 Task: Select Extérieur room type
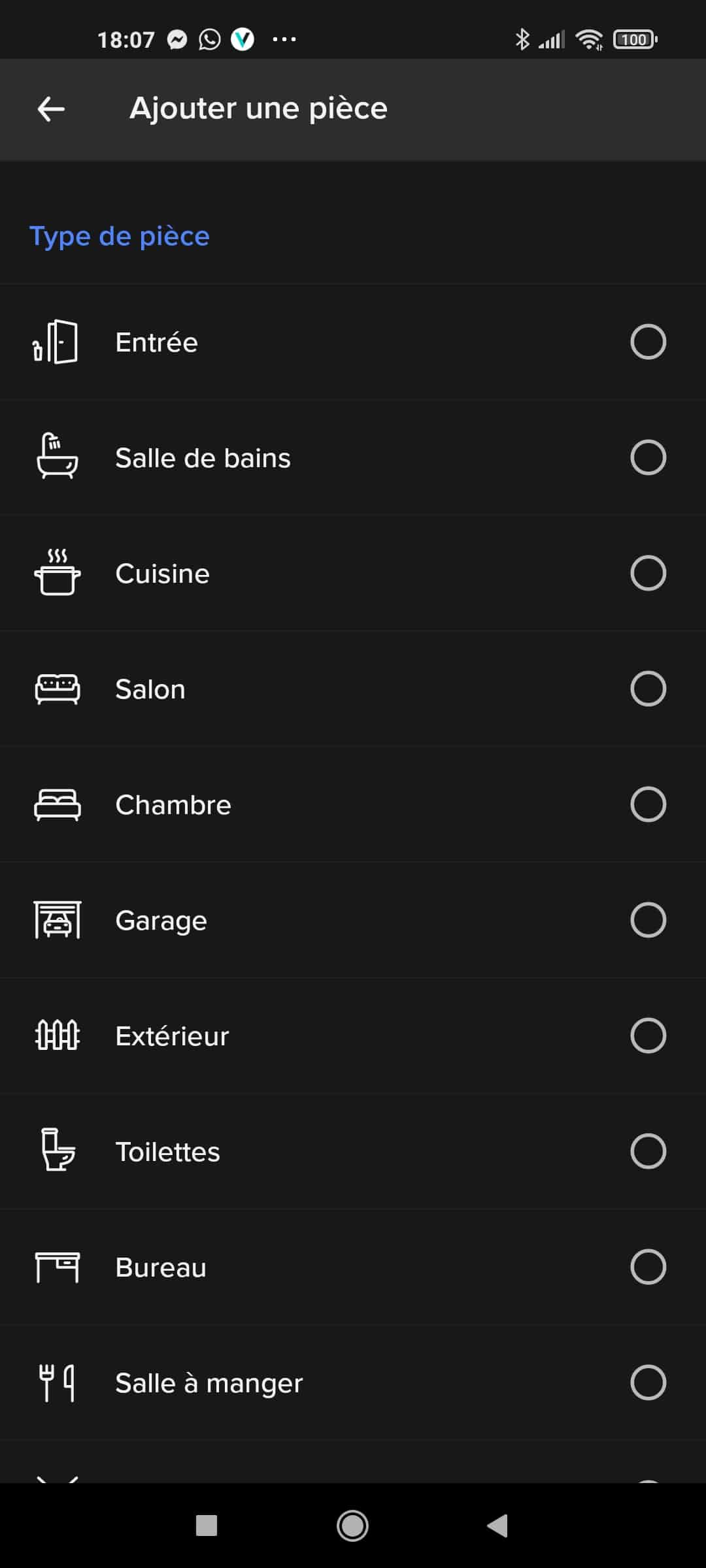pos(353,1036)
